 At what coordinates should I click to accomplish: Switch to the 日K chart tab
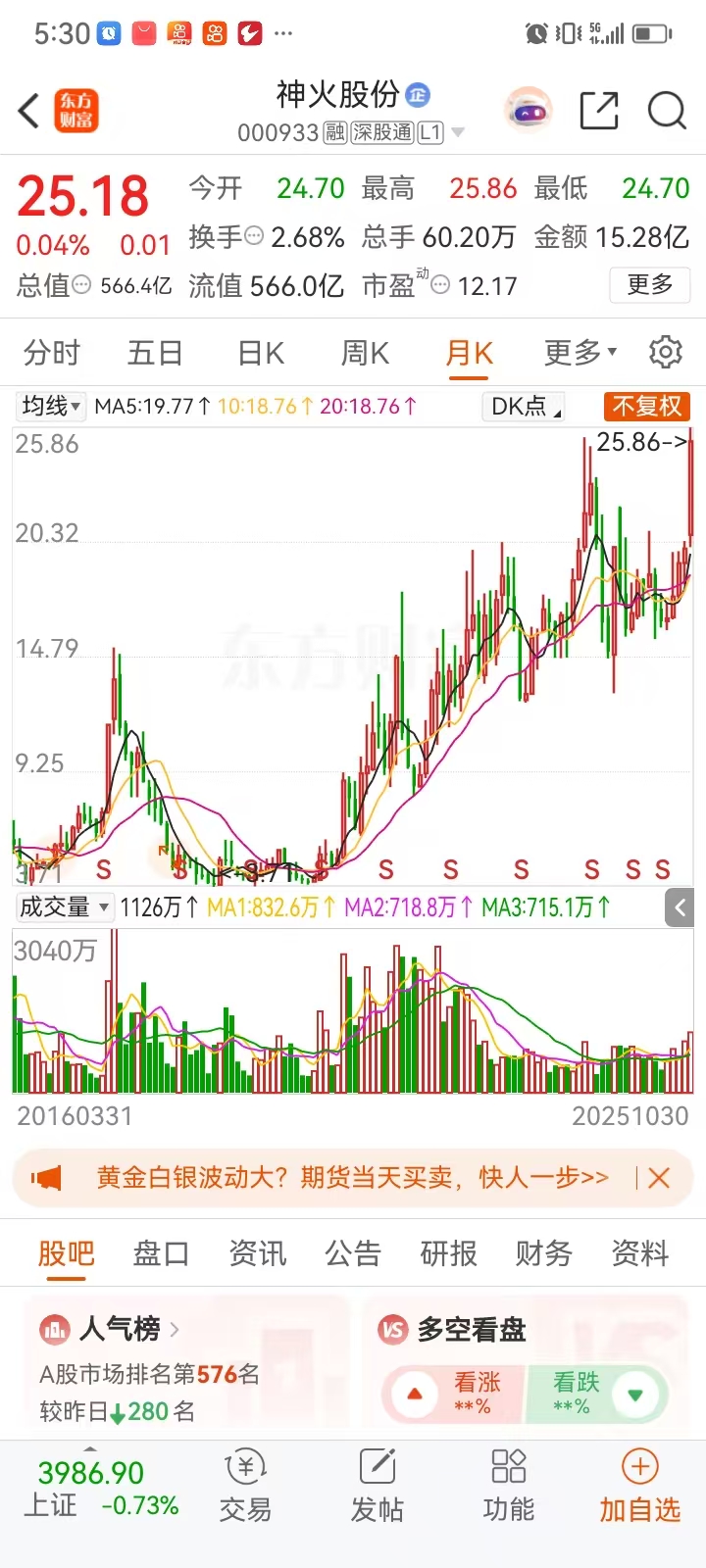click(x=261, y=353)
